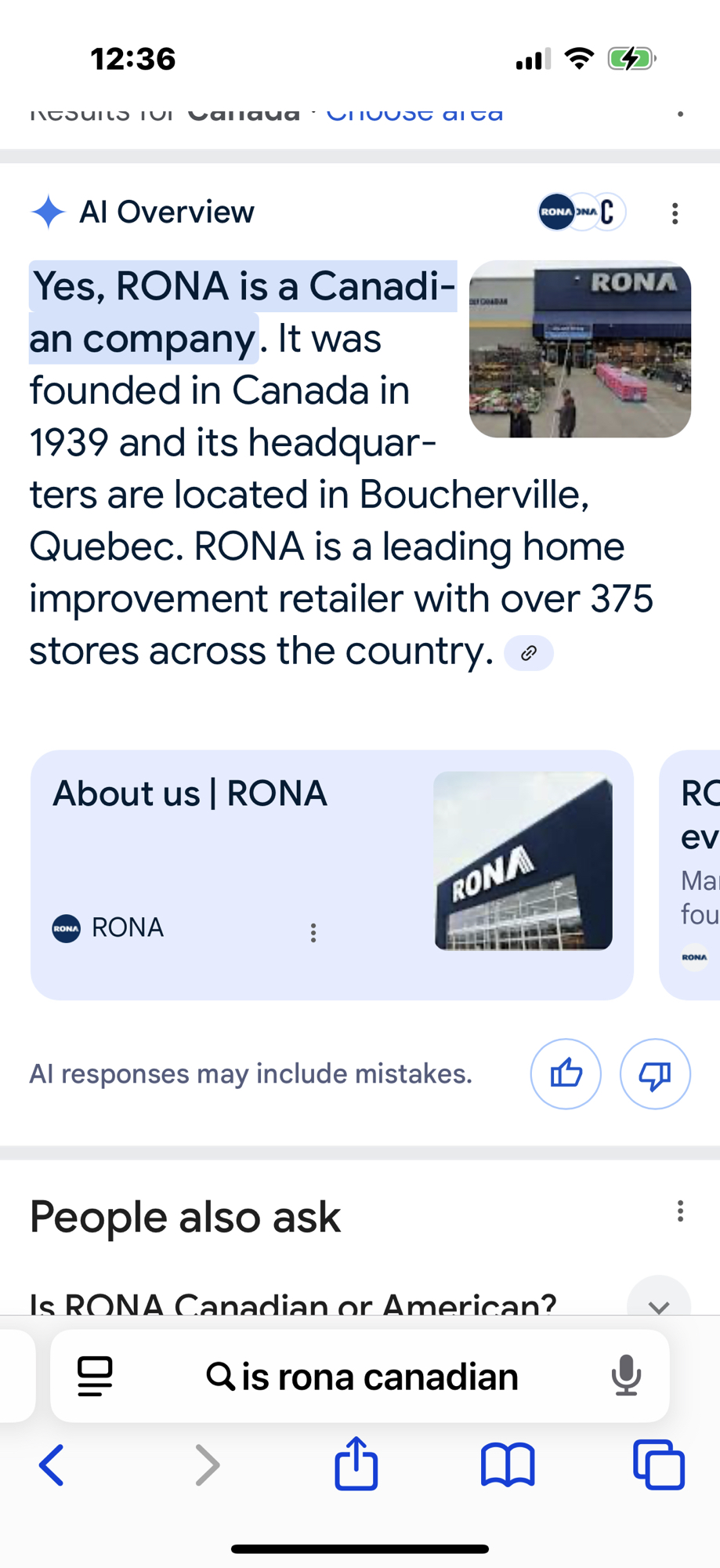Tap the source link icon after the overview text
Screen dimensions: 720x1568
click(x=529, y=653)
